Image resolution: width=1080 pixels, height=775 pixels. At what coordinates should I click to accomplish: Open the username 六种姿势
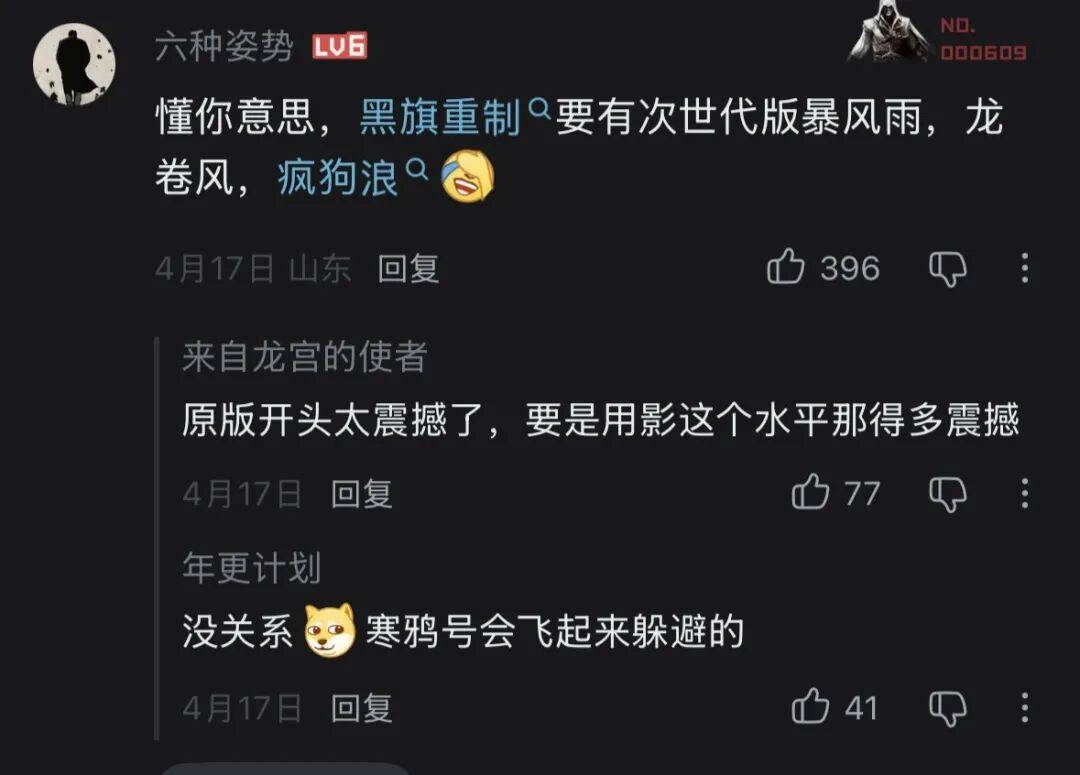pos(224,47)
